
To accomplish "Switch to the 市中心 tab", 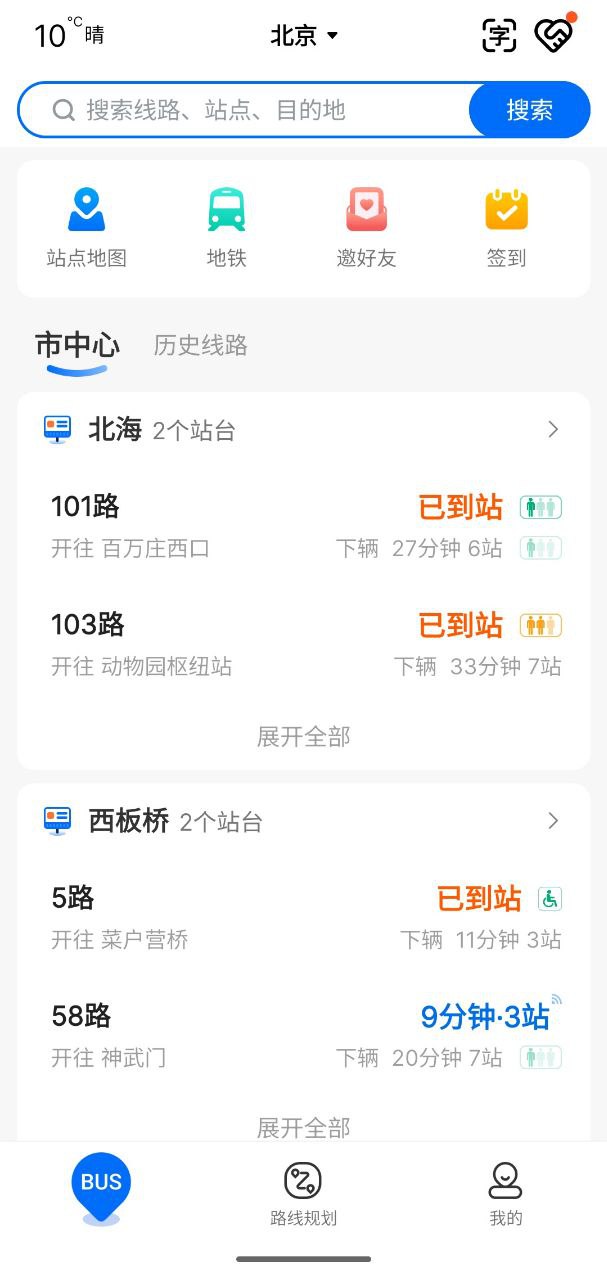I will 77,346.
